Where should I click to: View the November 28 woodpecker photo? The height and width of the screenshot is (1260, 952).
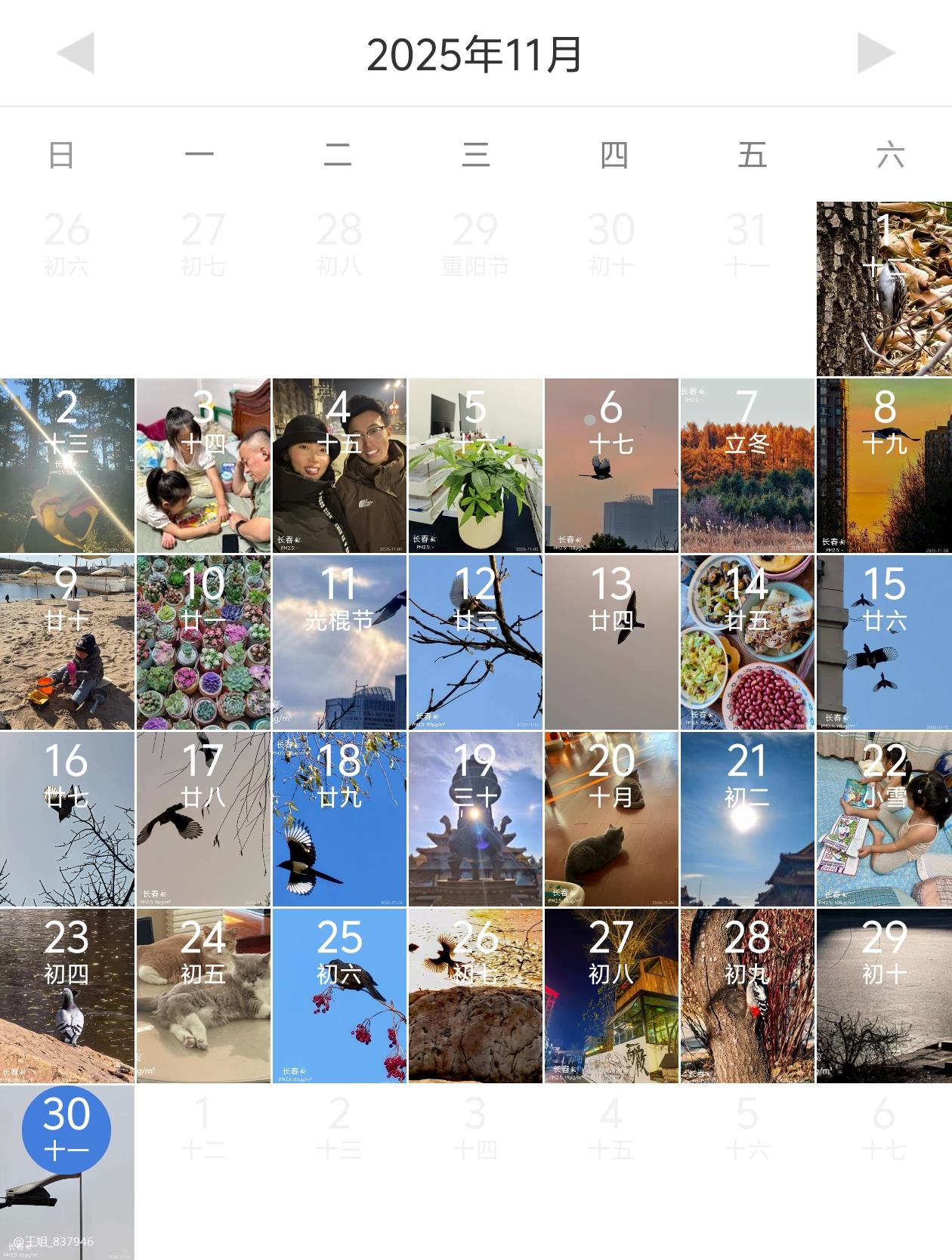pyautogui.click(x=747, y=996)
